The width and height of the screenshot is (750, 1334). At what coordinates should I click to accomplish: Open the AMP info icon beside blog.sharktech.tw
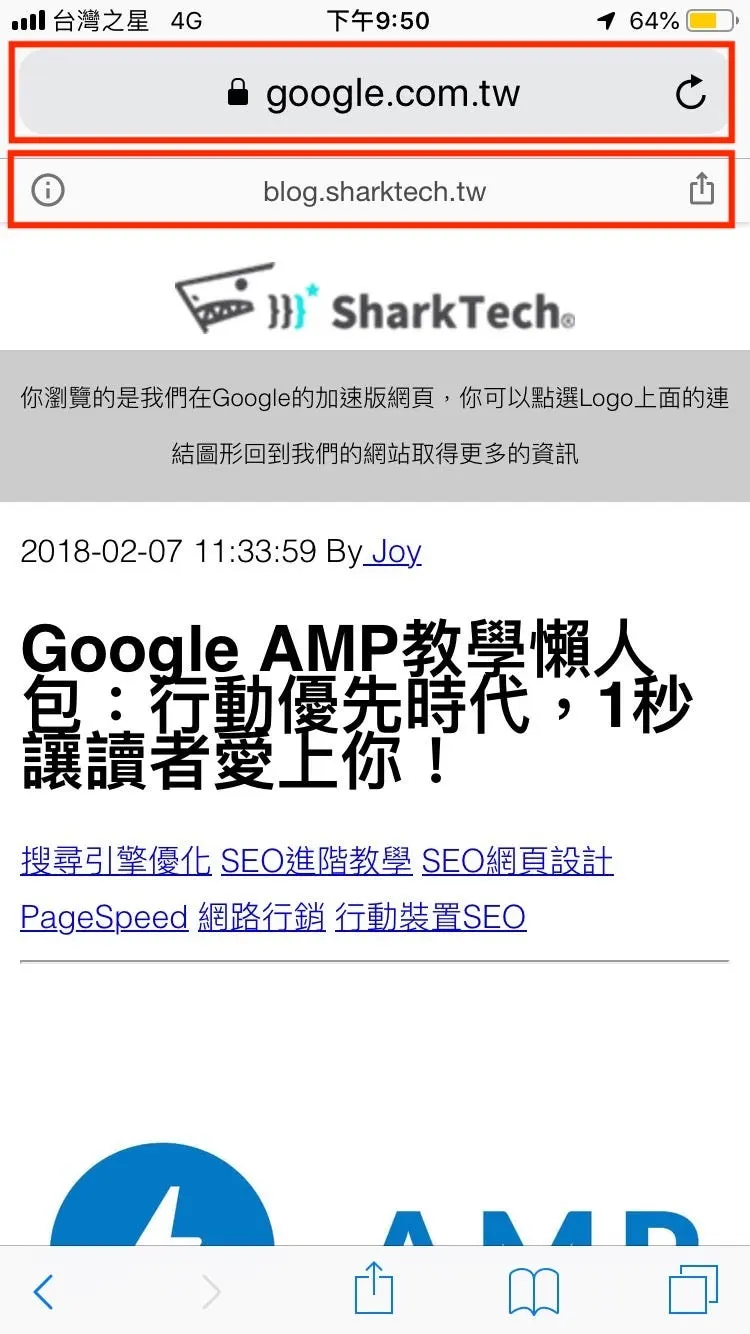[48, 190]
